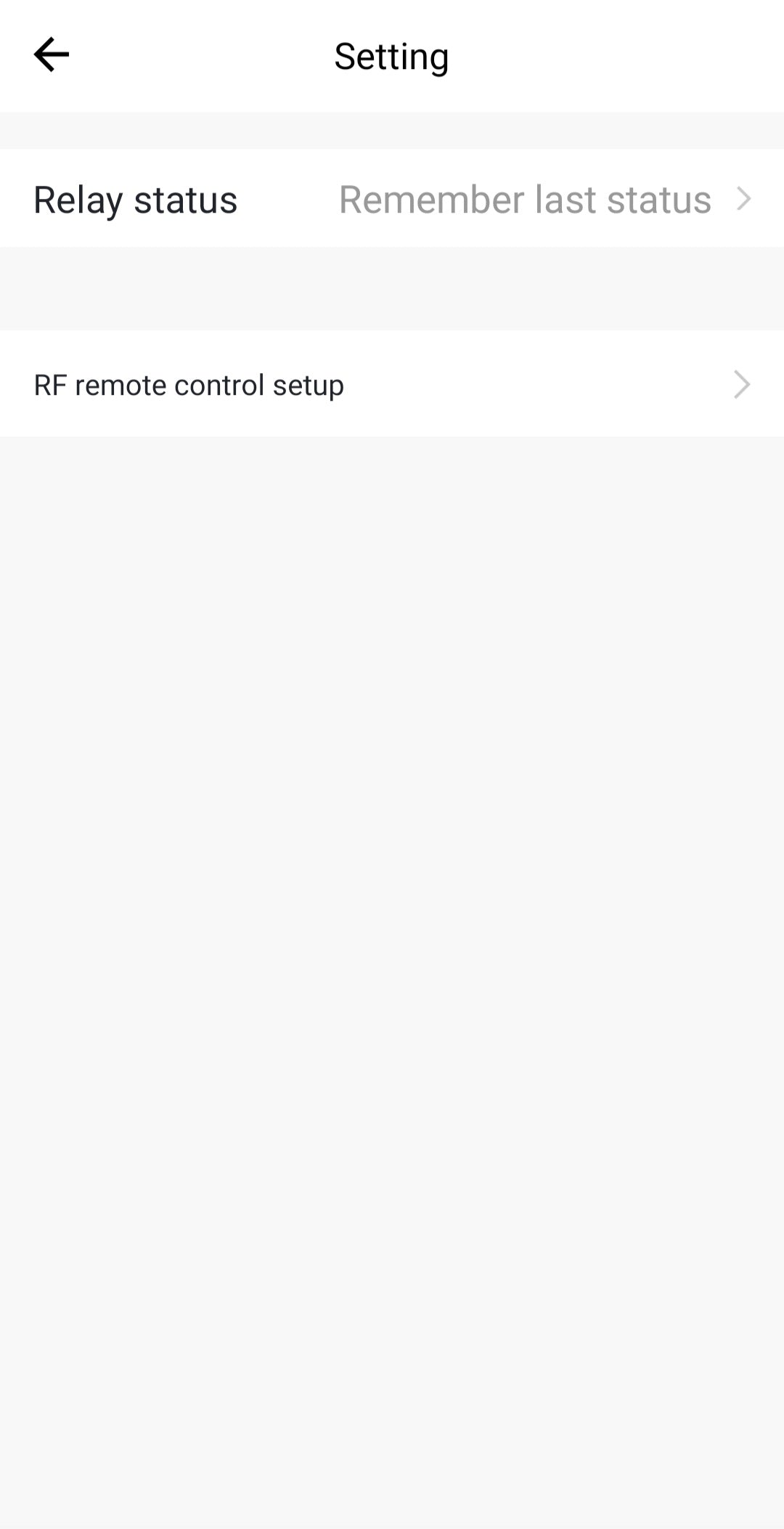The height and width of the screenshot is (1529, 784).
Task: Open RF remote control setup
Action: pos(392,384)
